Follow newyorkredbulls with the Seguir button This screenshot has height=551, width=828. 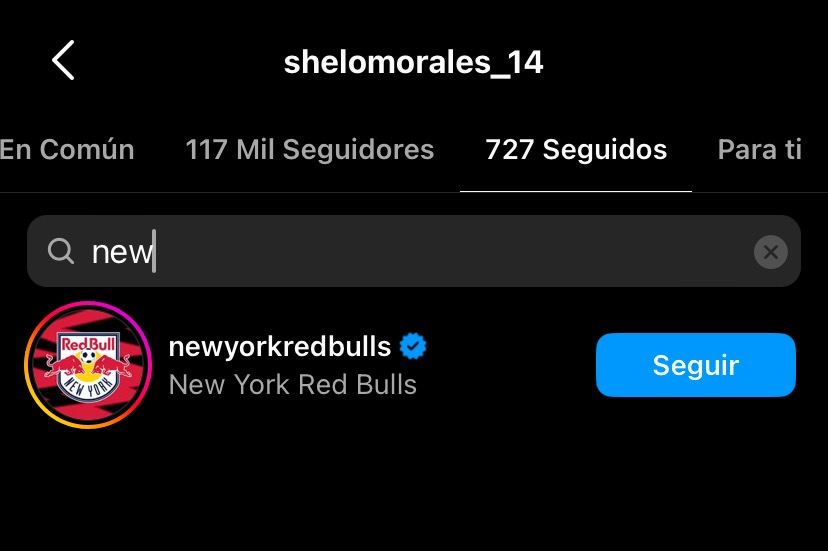tap(695, 365)
